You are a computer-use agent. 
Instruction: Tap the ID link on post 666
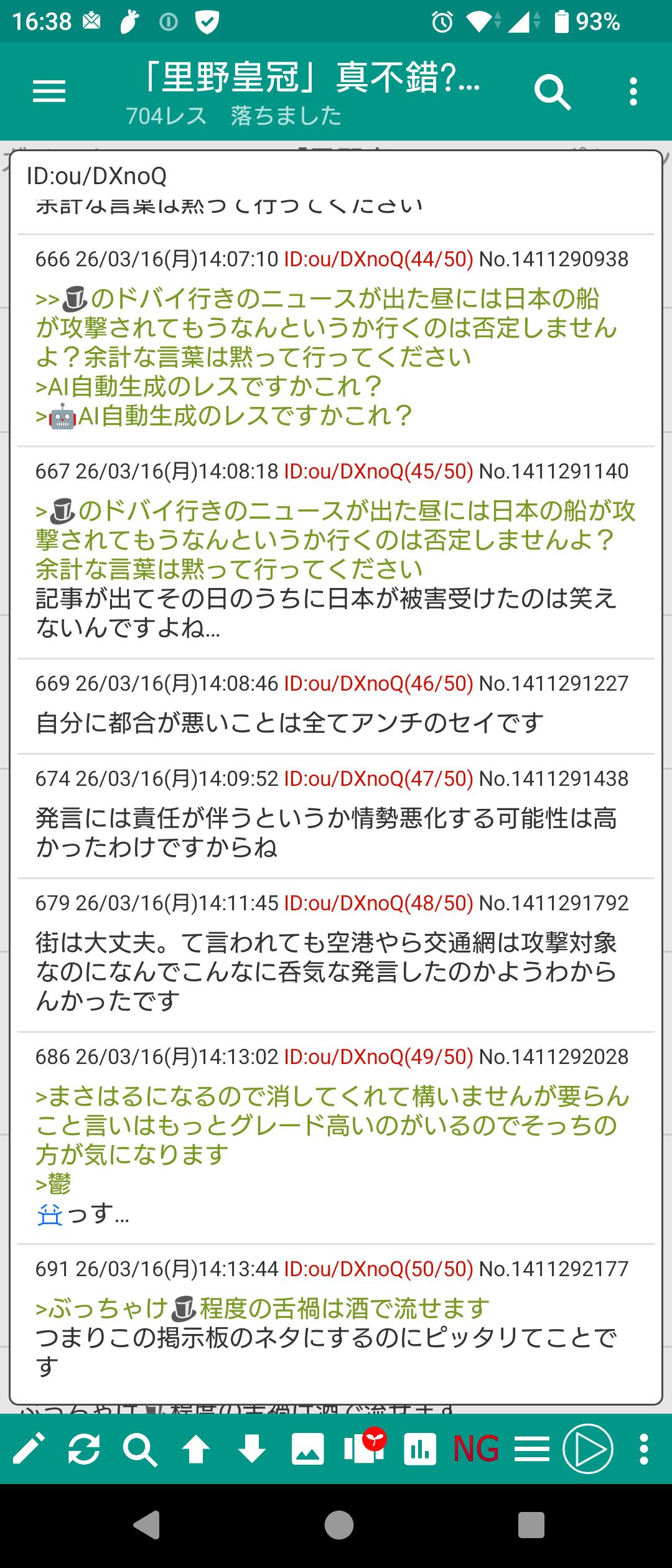pos(378,259)
